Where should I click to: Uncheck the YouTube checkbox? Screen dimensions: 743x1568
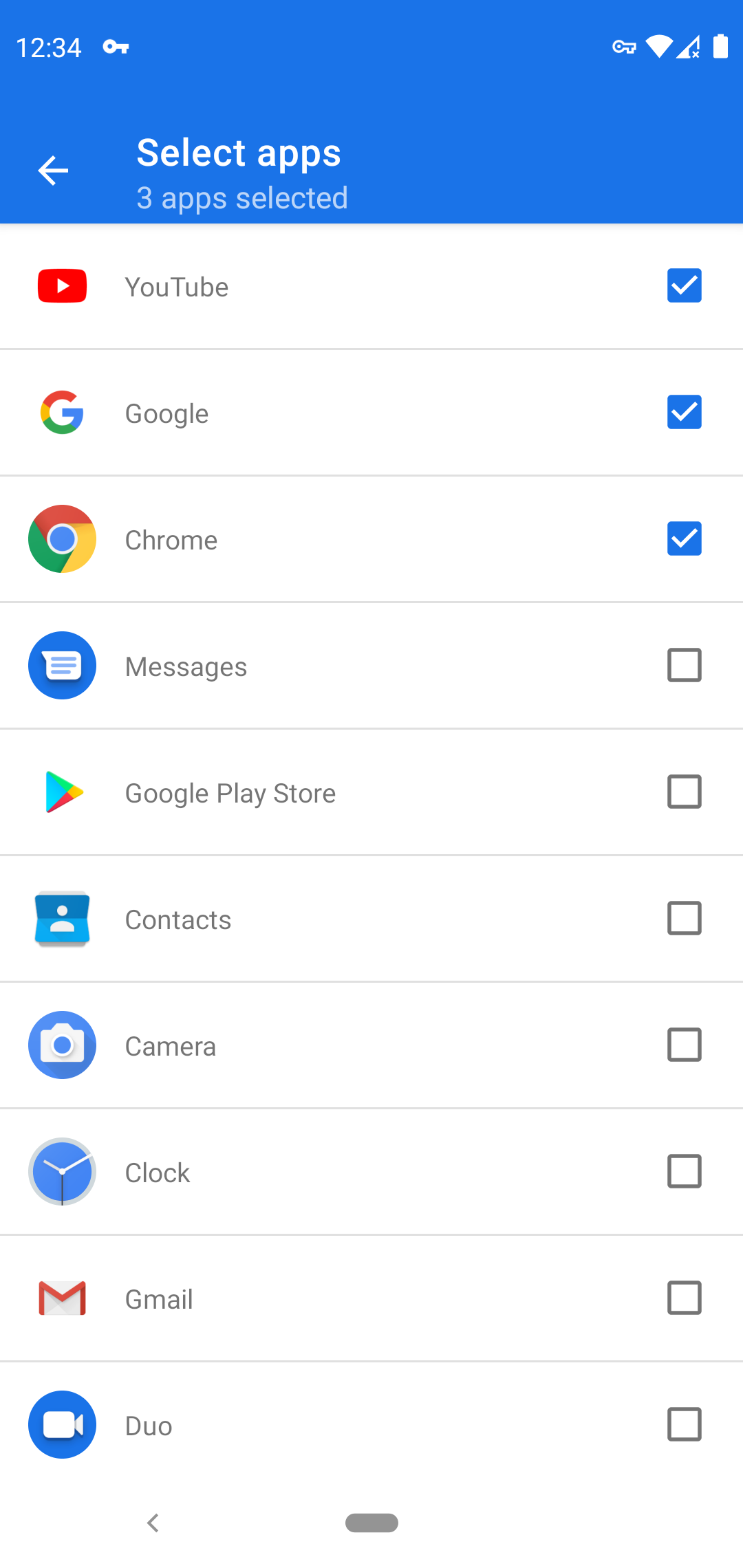click(x=684, y=286)
